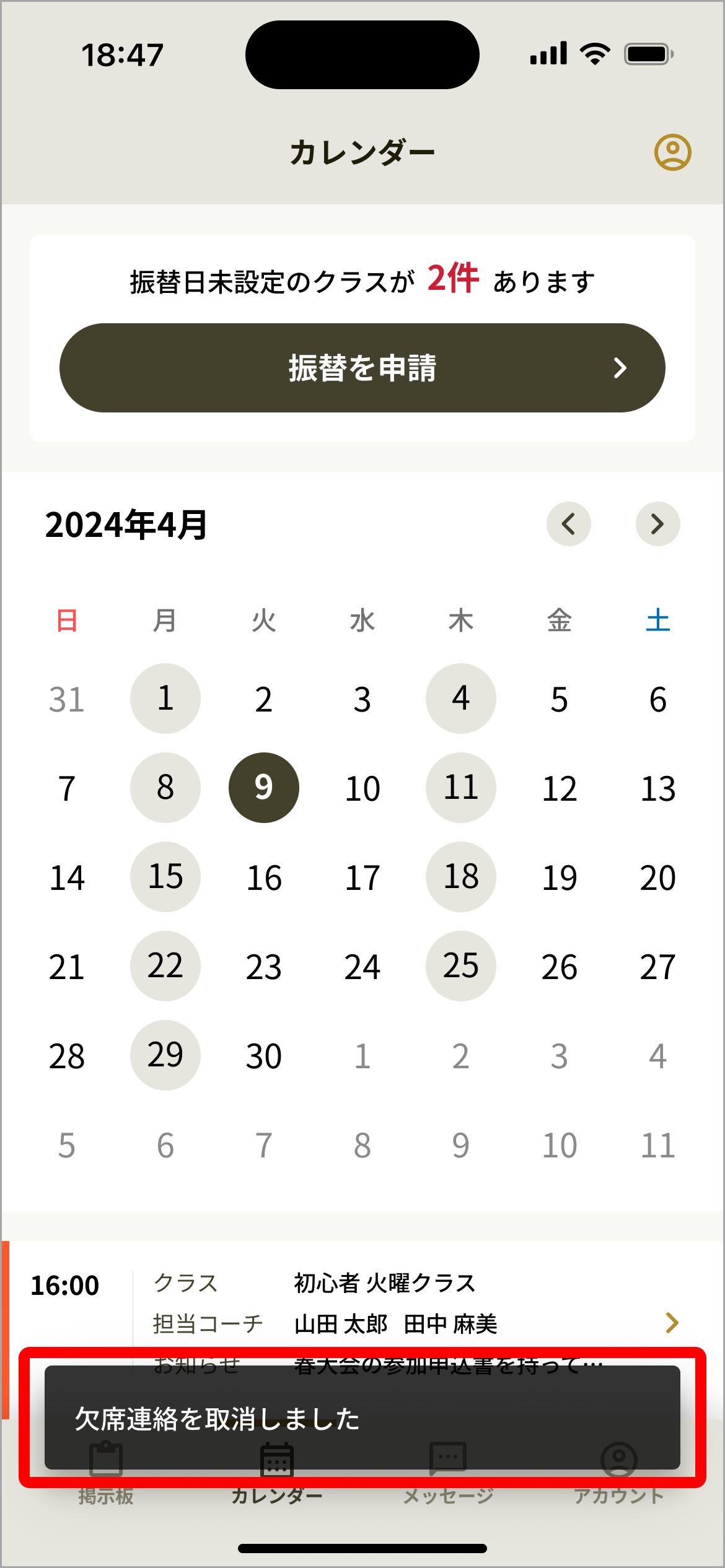
Task: Open the profile icon in header
Action: (672, 152)
